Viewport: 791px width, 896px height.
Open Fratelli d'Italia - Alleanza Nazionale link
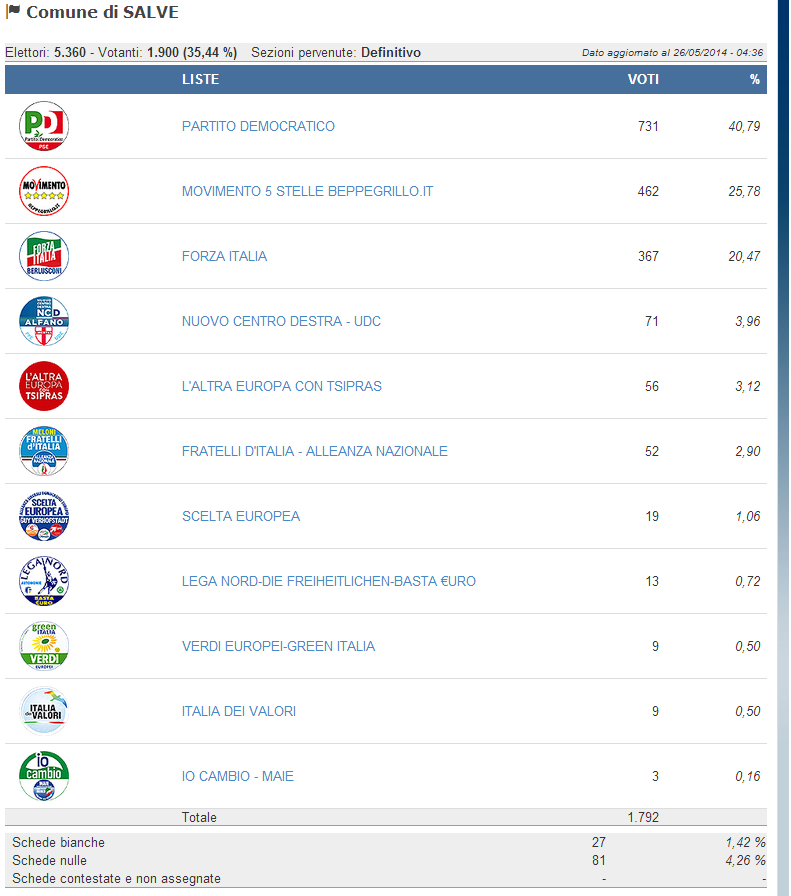(314, 451)
